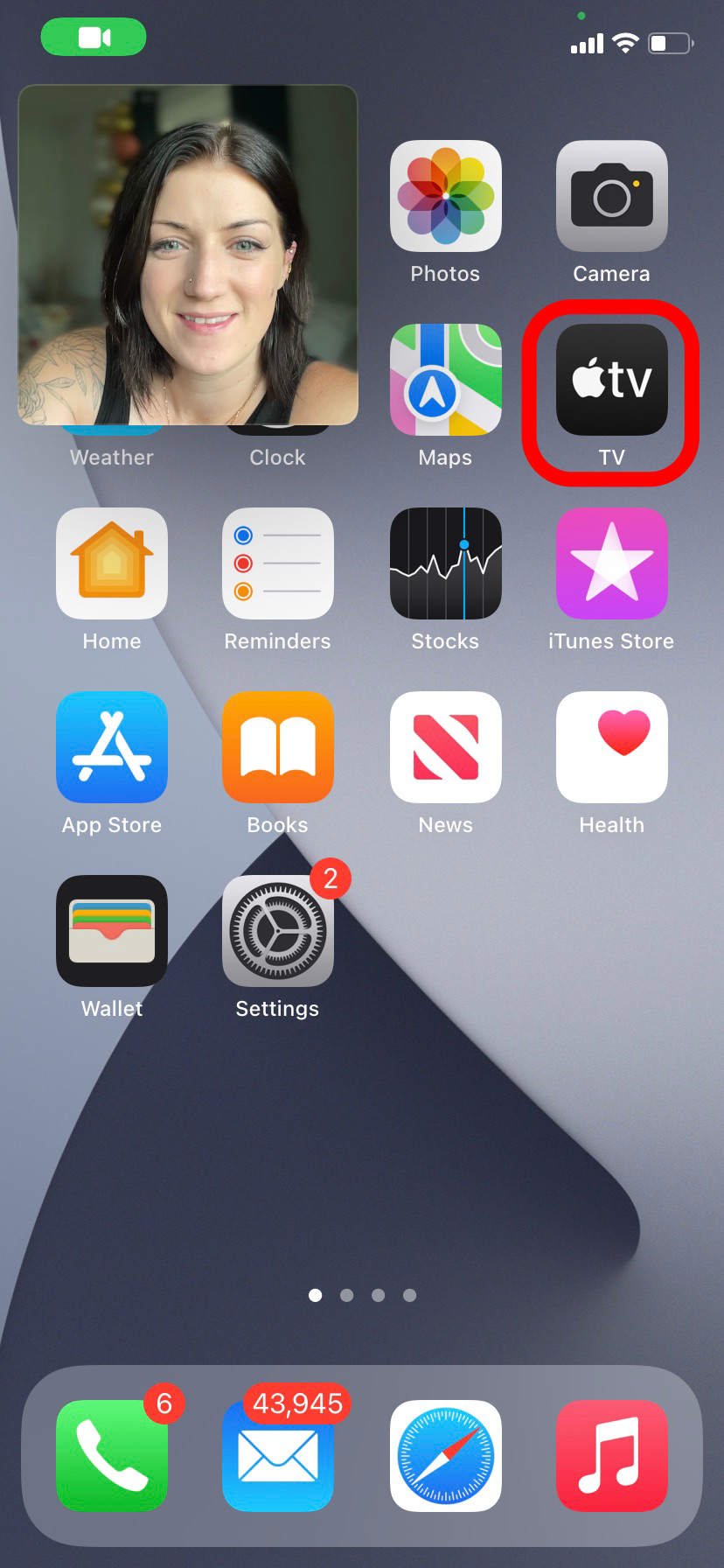724x1568 pixels.
Task: Open Reminders
Action: click(x=278, y=563)
